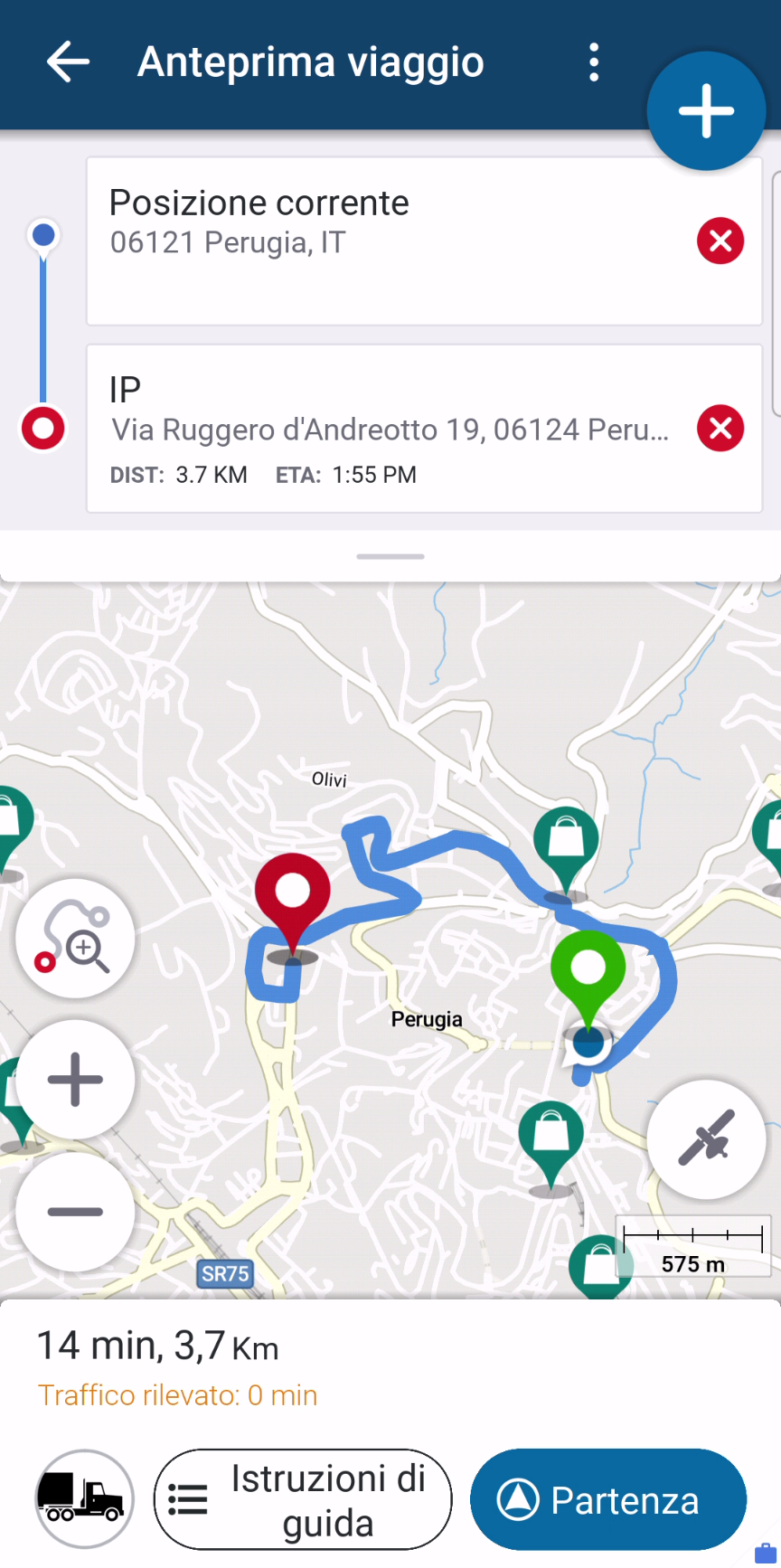The image size is (781, 1568).
Task: Zoom to the full route overview
Action: click(x=75, y=939)
